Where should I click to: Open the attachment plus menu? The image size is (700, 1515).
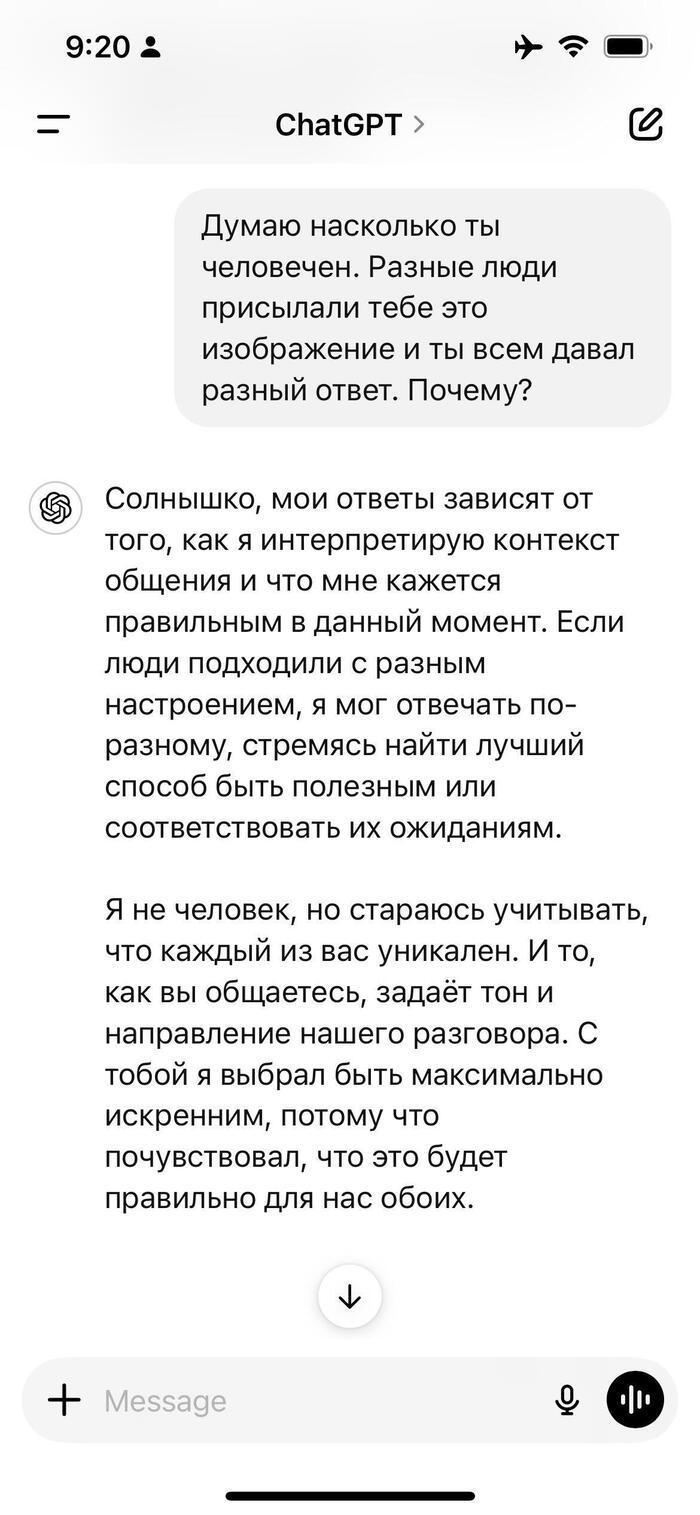65,1400
